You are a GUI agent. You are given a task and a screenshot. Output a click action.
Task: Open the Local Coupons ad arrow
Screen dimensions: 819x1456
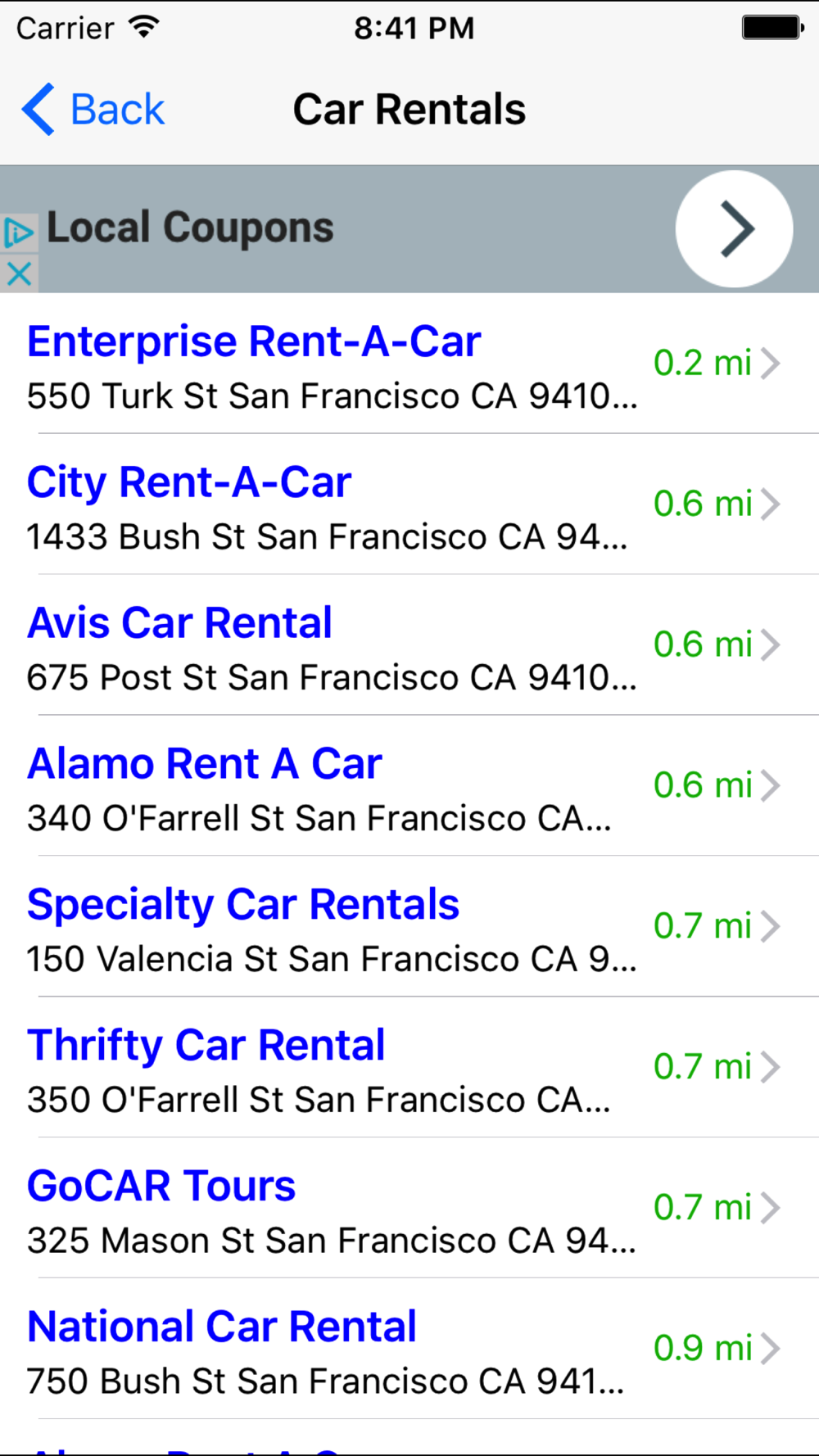[x=734, y=229]
